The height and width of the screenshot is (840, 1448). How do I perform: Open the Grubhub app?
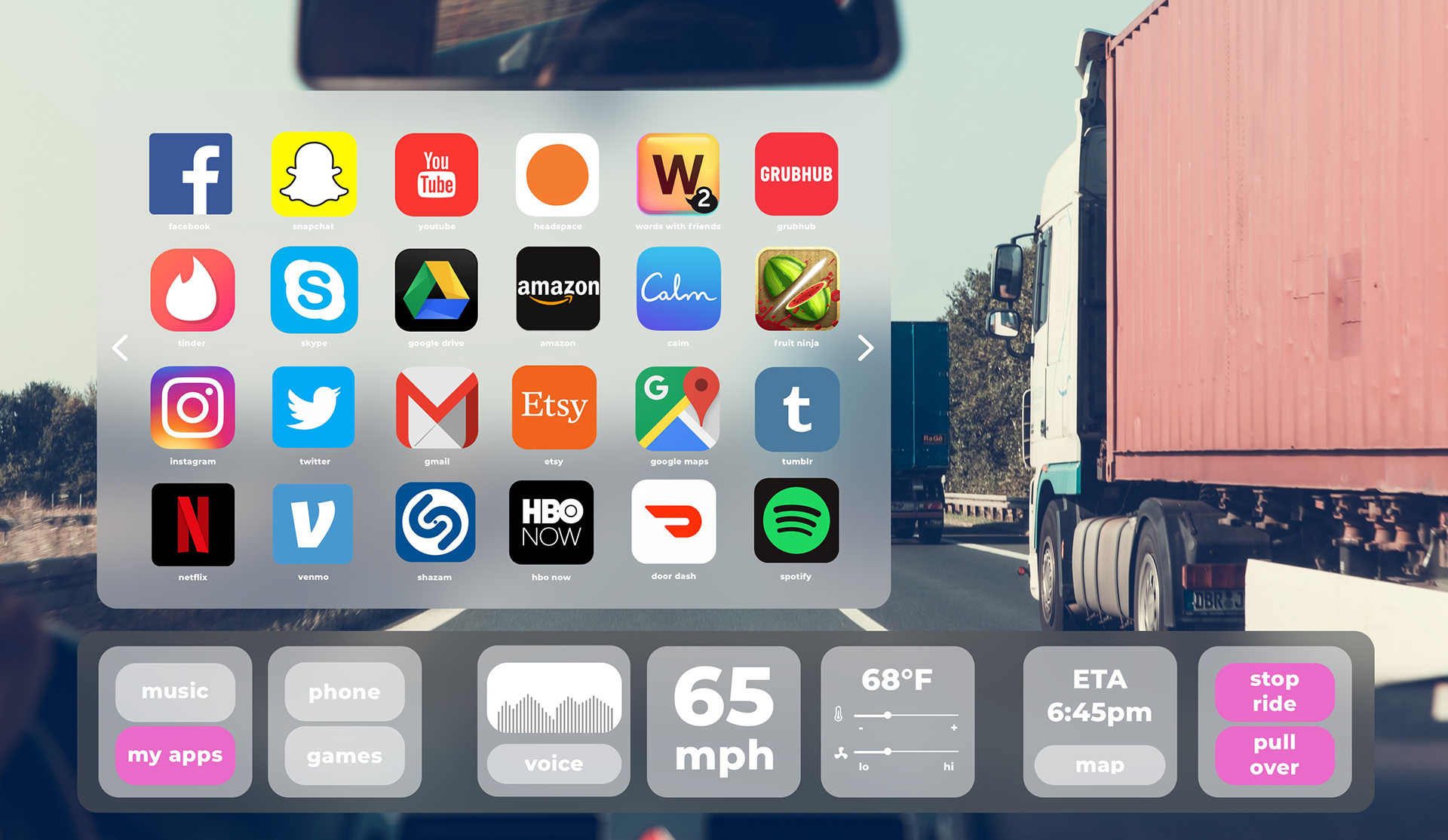click(x=796, y=175)
